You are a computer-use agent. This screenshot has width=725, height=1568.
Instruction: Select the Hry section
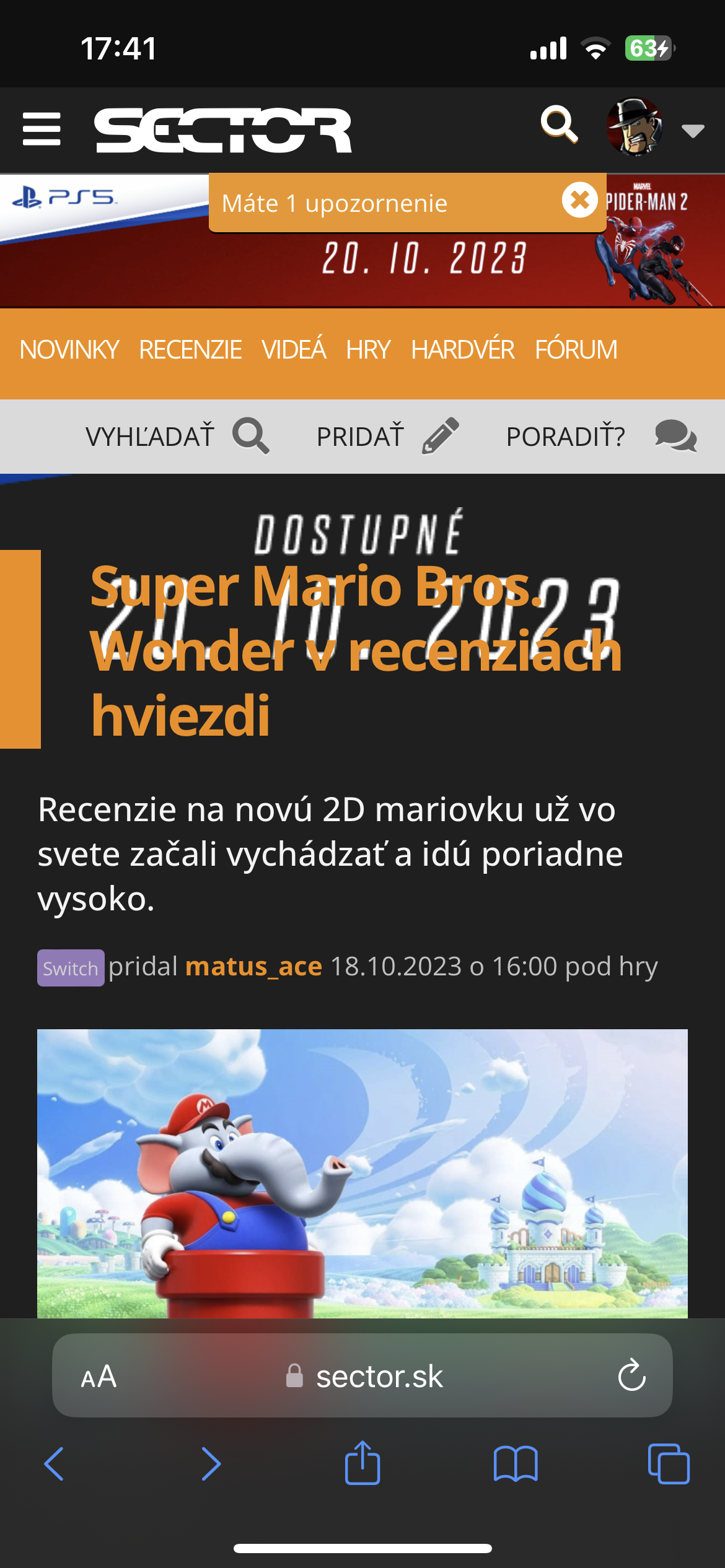click(368, 350)
